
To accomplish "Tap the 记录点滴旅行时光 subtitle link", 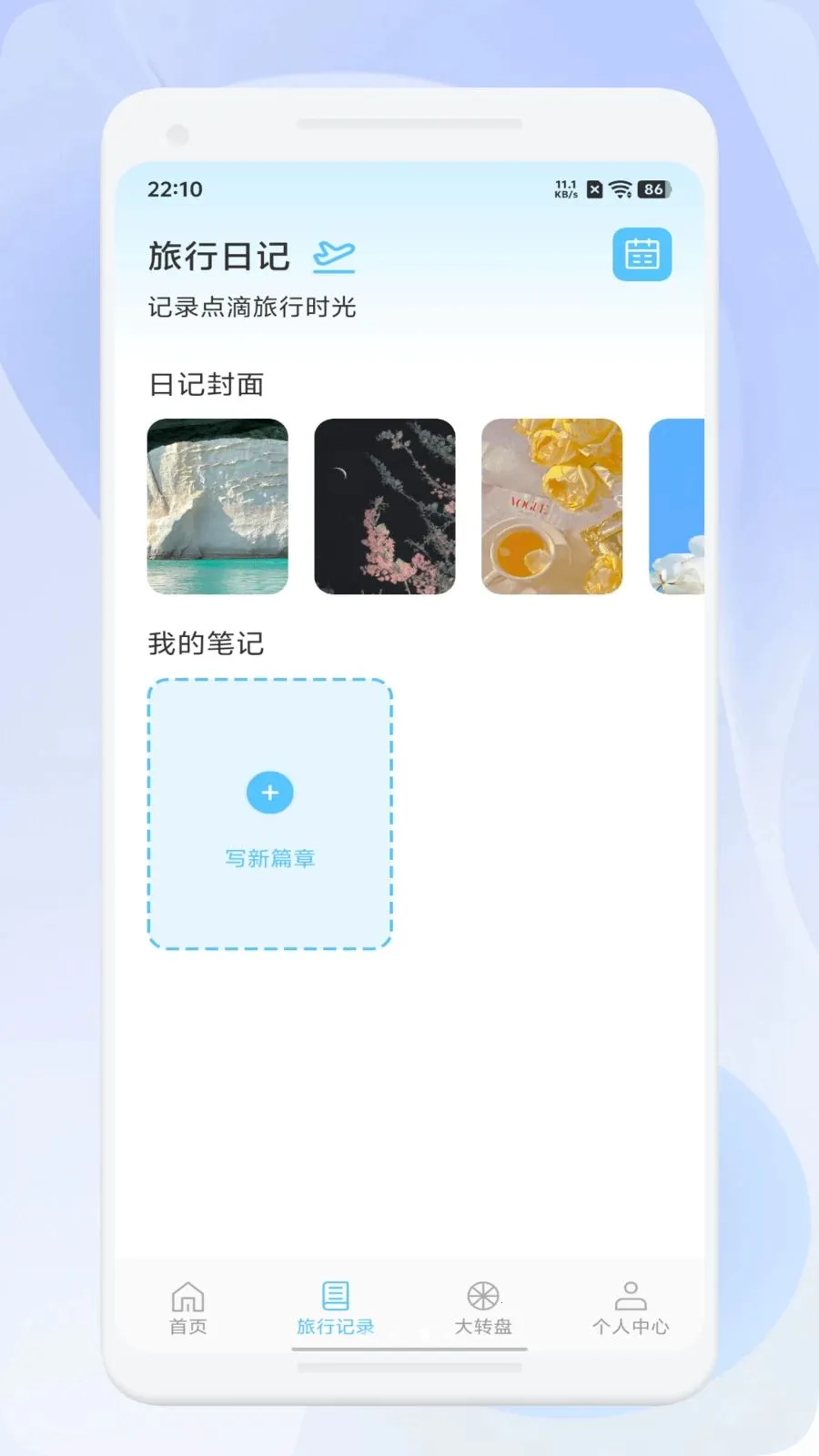I will (x=253, y=308).
